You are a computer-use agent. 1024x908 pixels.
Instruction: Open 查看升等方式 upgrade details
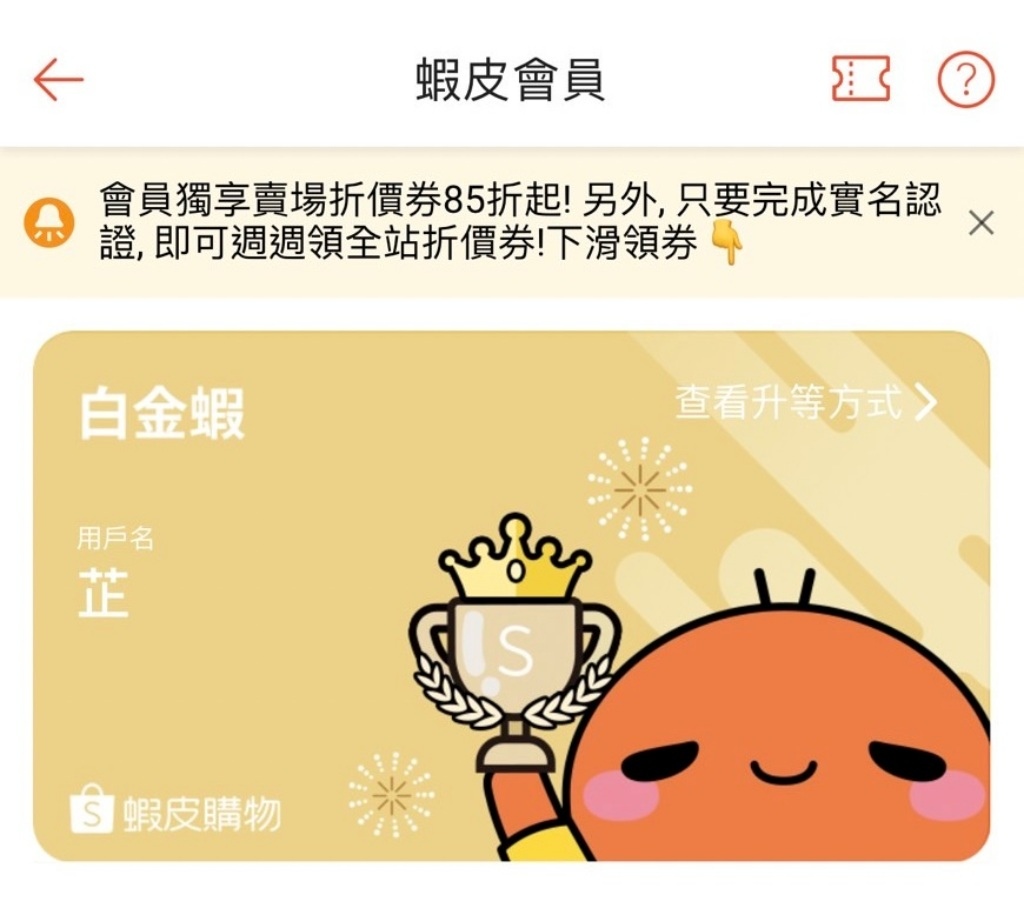tap(806, 403)
